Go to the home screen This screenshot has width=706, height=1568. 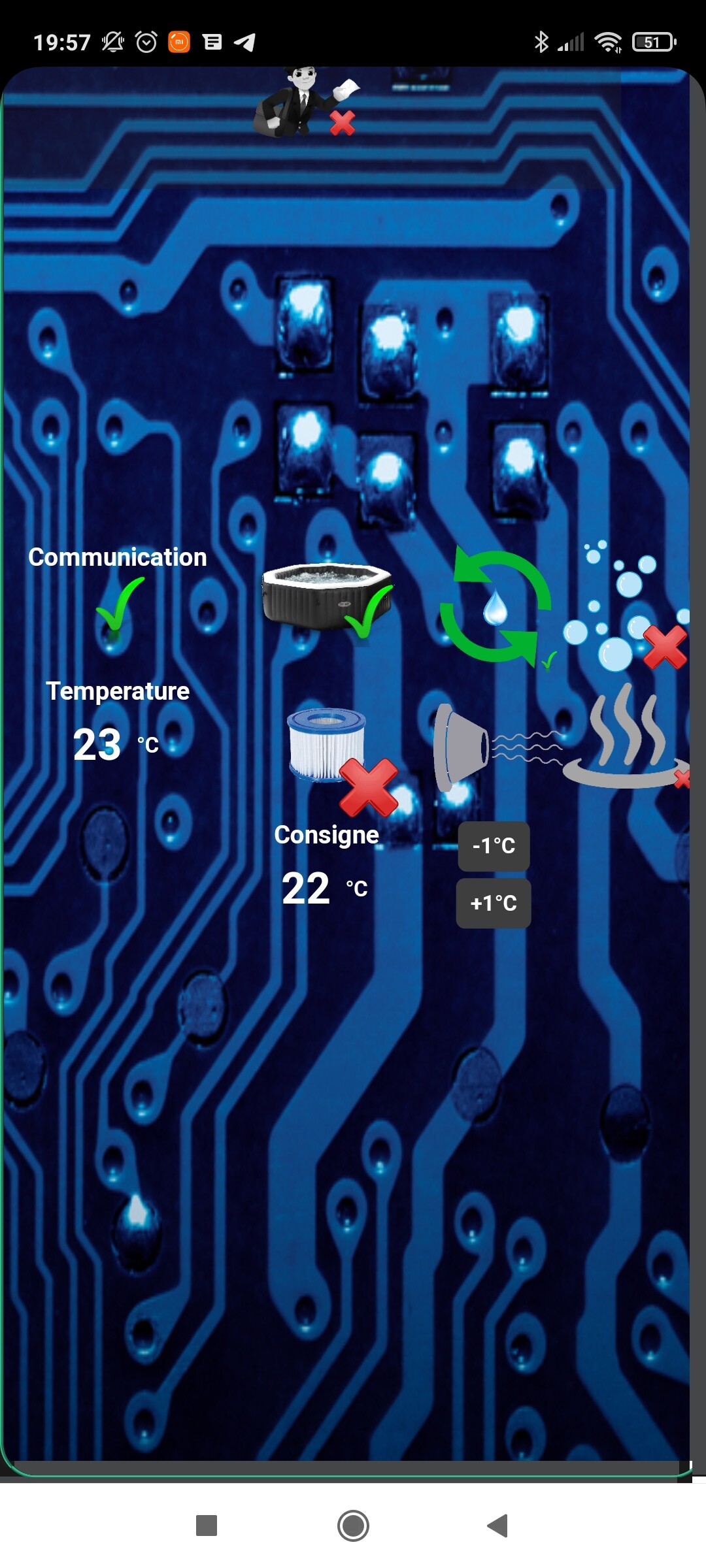[x=353, y=1526]
